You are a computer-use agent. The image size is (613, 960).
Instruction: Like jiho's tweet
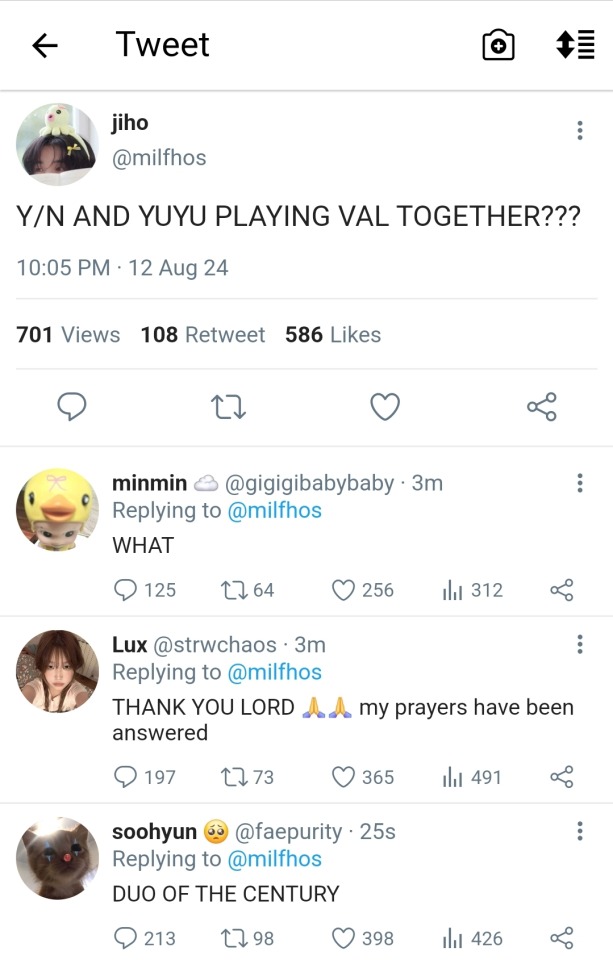coord(385,407)
